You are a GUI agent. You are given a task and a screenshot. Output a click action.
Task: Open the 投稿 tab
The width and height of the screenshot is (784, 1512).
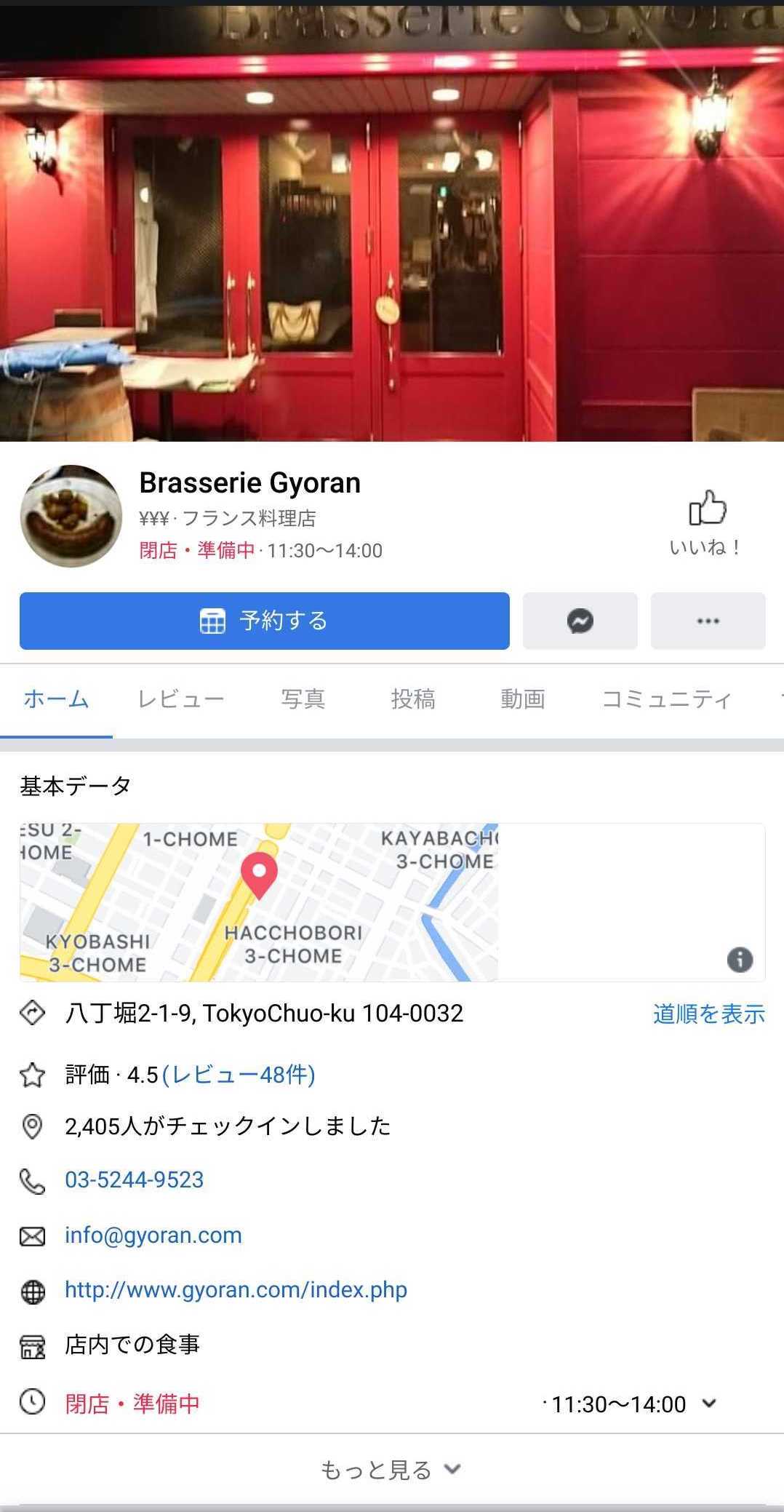click(x=413, y=699)
